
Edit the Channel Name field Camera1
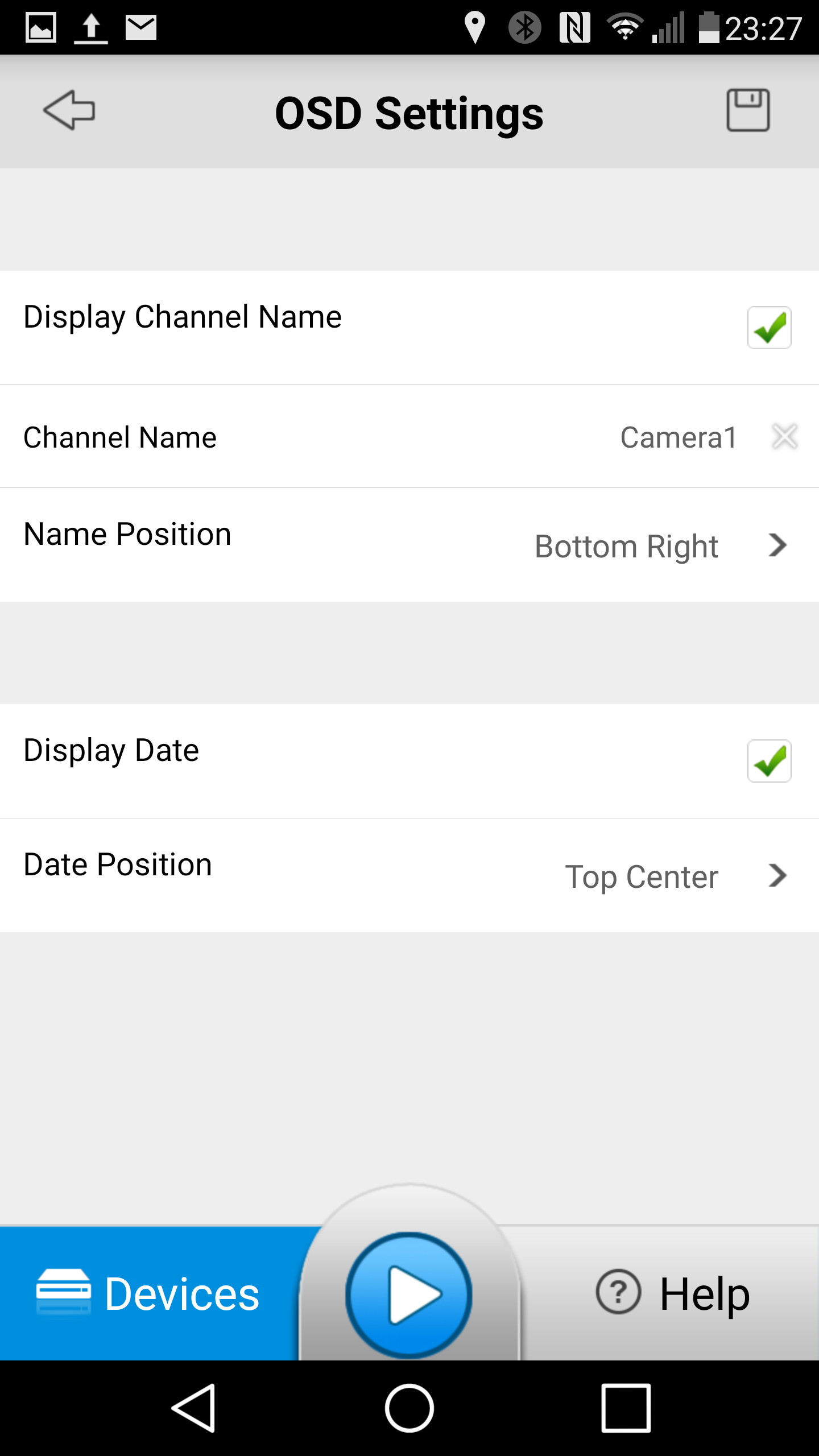point(679,437)
